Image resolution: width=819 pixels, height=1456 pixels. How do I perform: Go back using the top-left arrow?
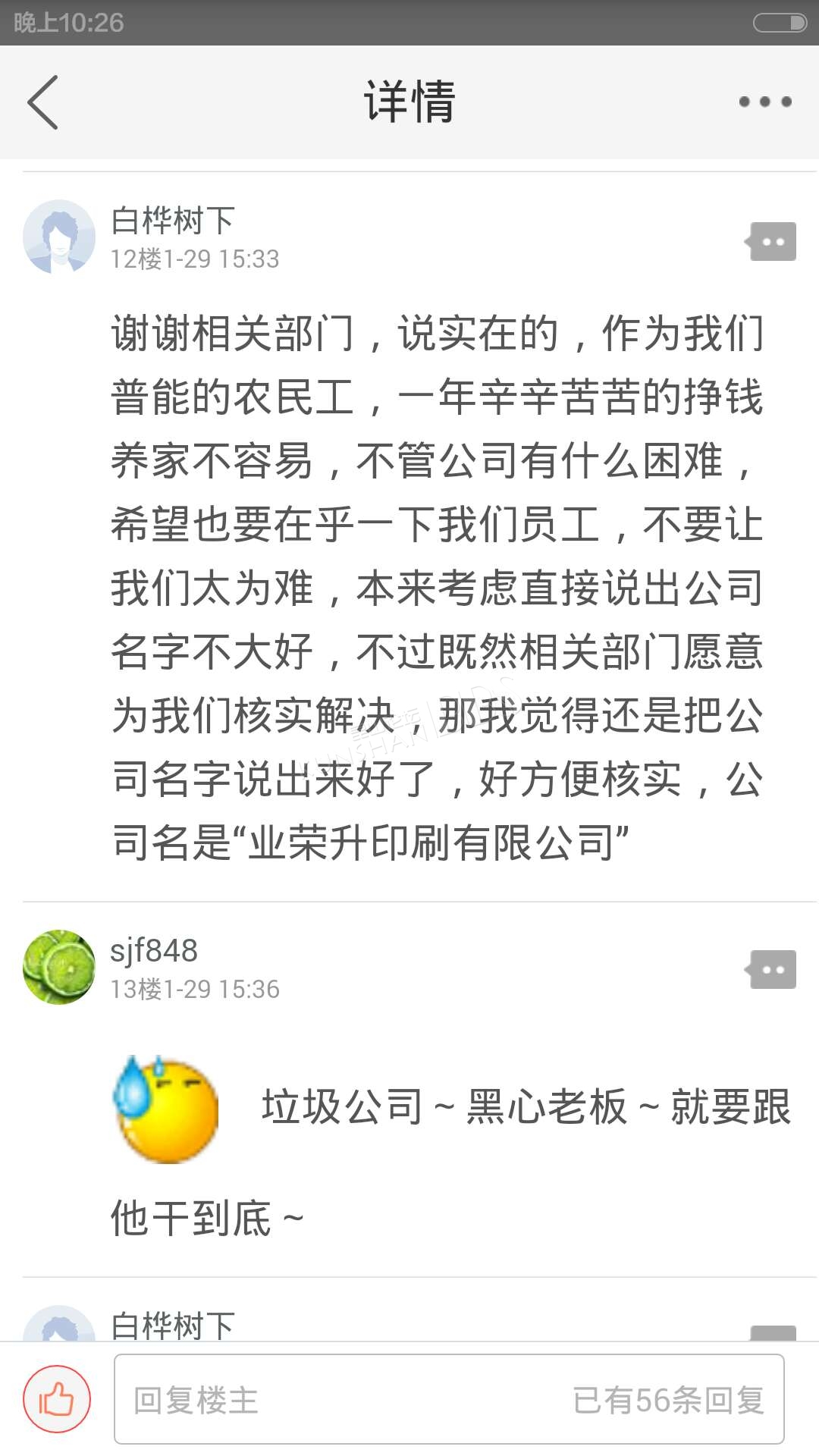coord(42,102)
